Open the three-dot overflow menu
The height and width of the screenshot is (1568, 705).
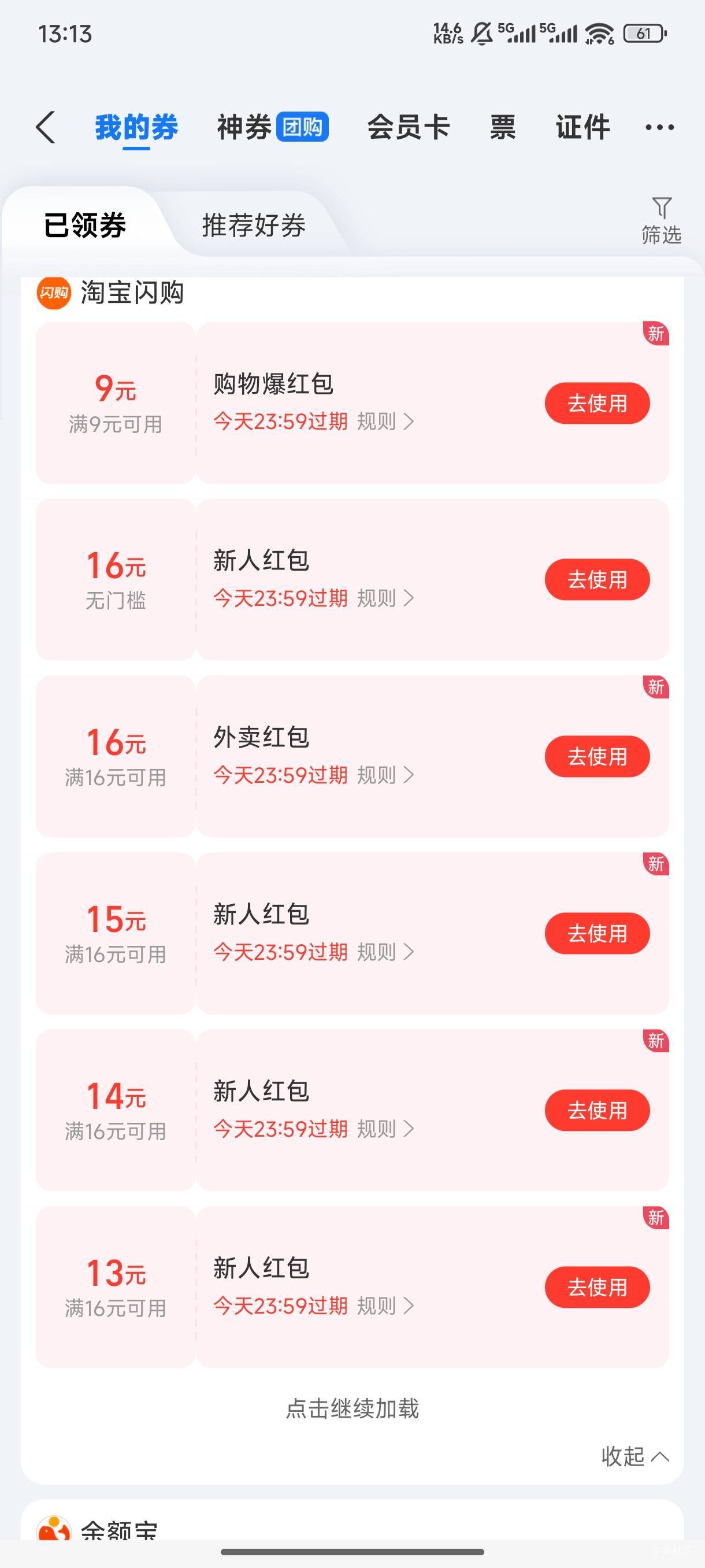(x=659, y=128)
